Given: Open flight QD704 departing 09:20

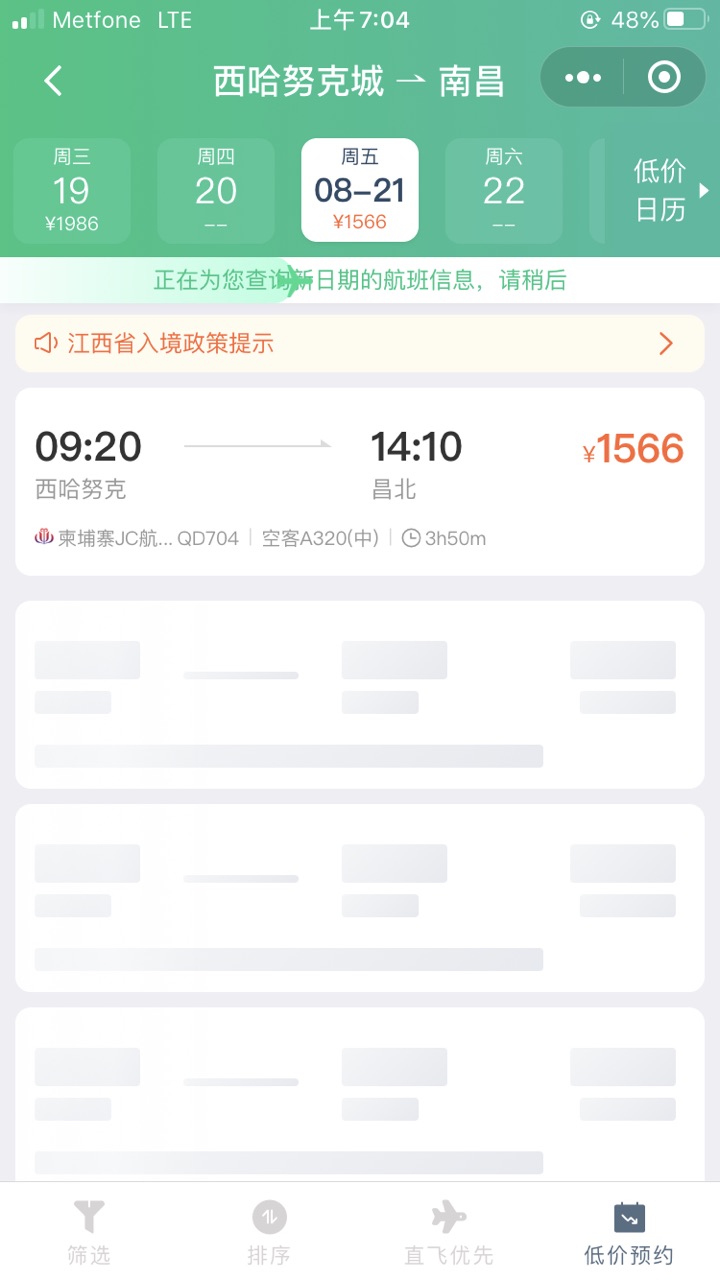Looking at the screenshot, I should pyautogui.click(x=360, y=482).
